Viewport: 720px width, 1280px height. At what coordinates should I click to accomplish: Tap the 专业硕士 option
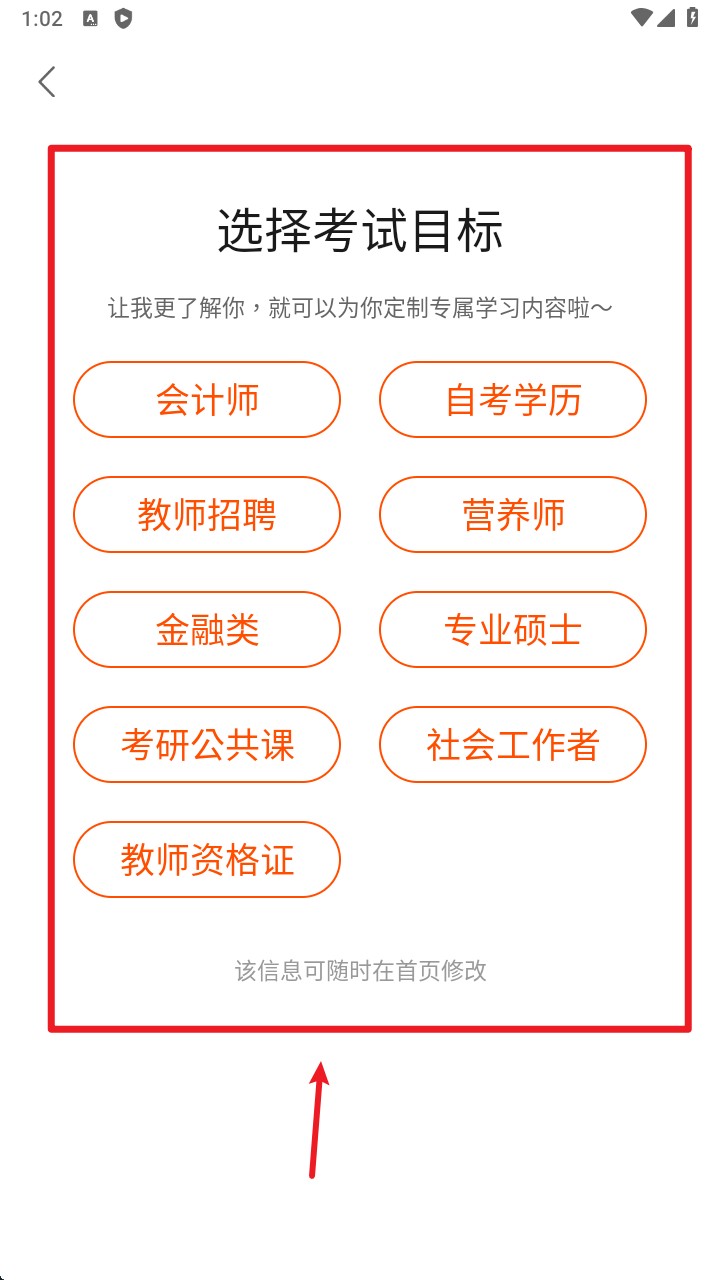[x=512, y=630]
